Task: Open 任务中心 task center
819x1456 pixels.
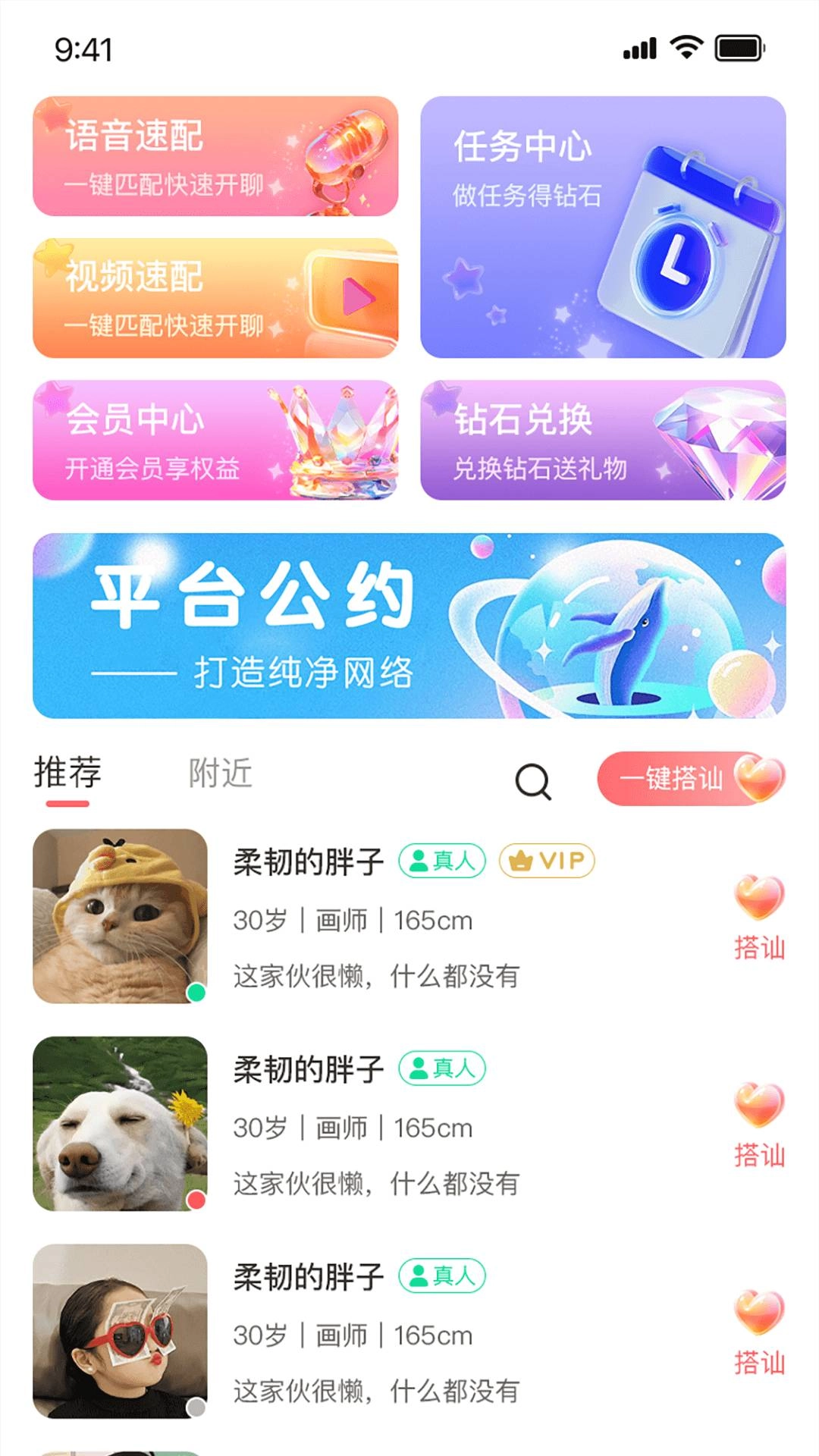Action: [603, 227]
